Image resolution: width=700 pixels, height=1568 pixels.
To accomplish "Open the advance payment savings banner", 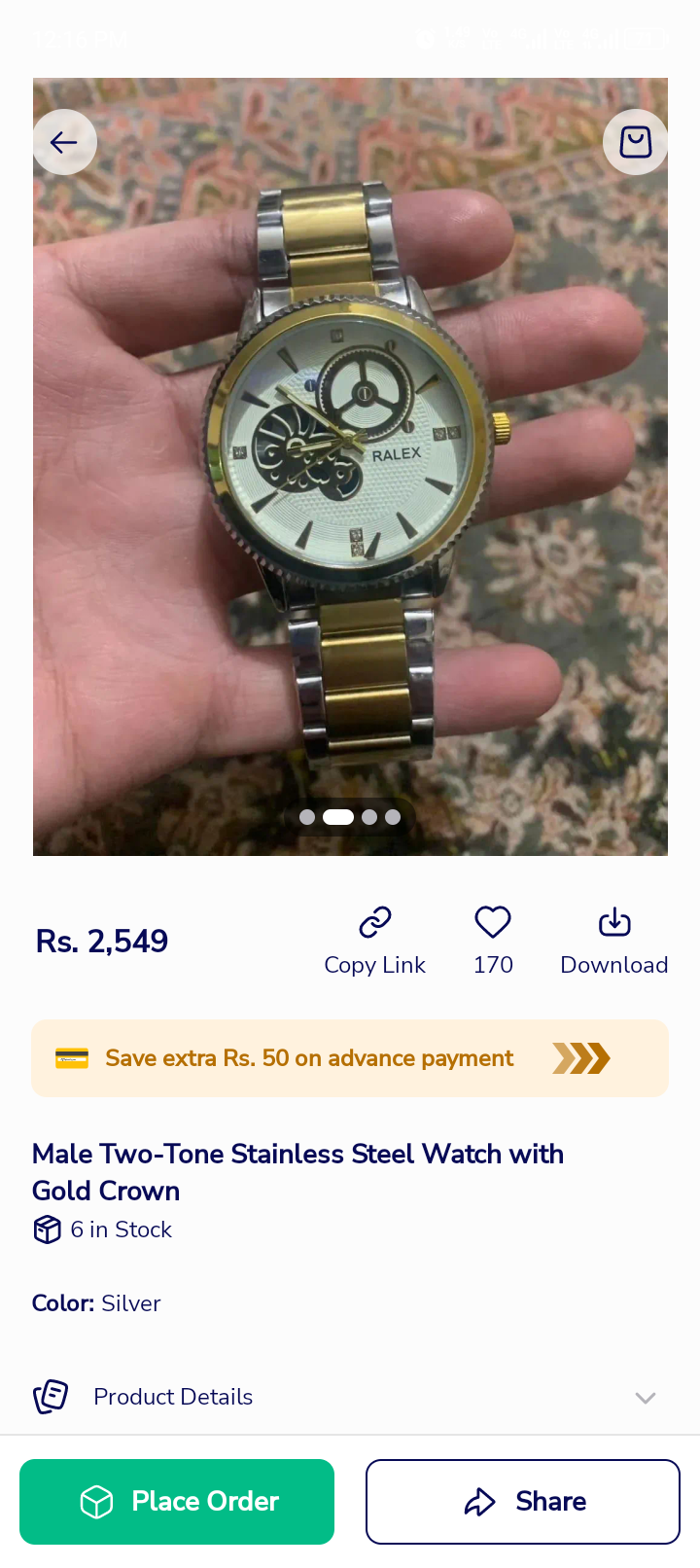I will pos(350,1058).
